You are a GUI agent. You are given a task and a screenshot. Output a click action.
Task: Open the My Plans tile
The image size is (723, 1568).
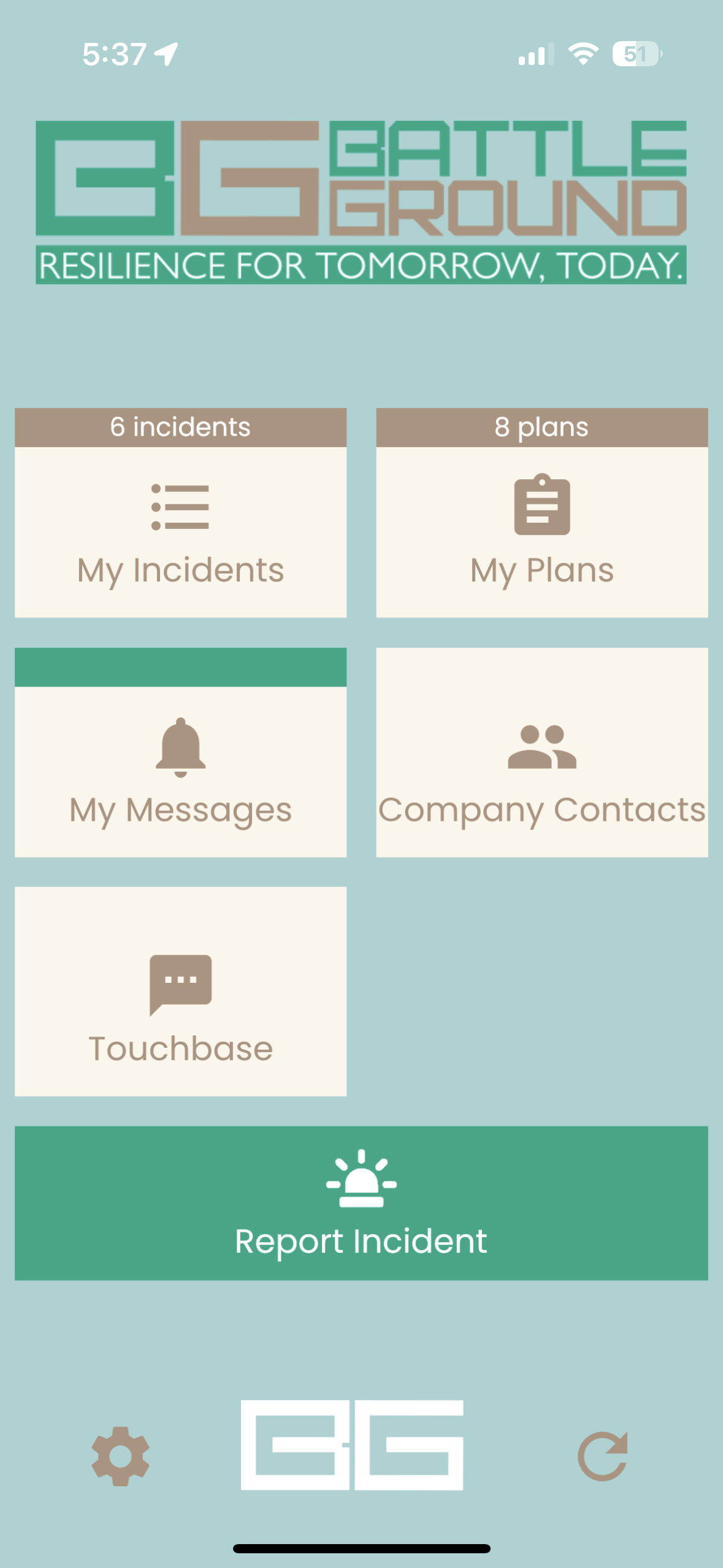point(541,531)
